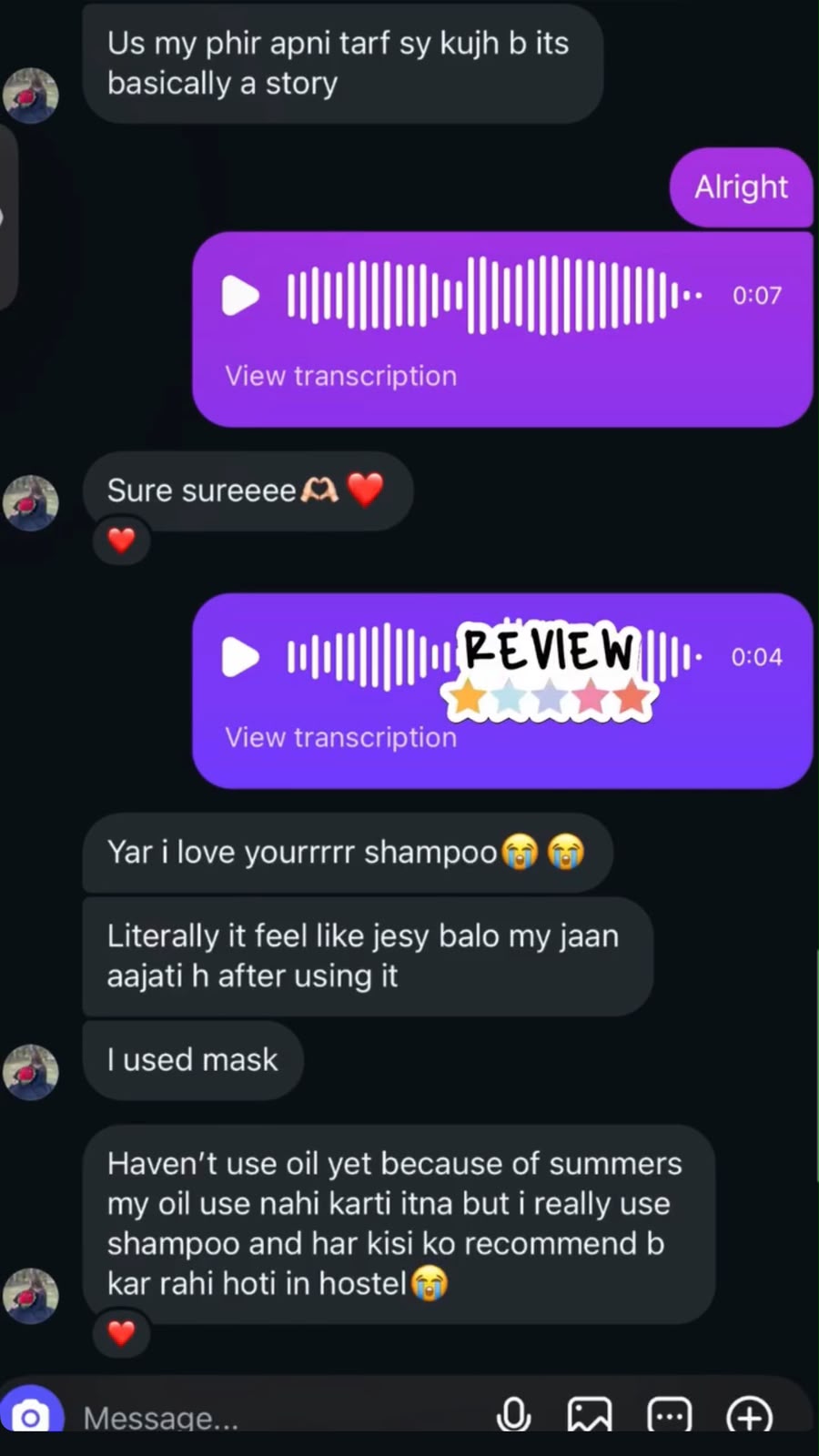Open the camera from the message bar
Screen dimensions: 819x1456
[31, 1415]
